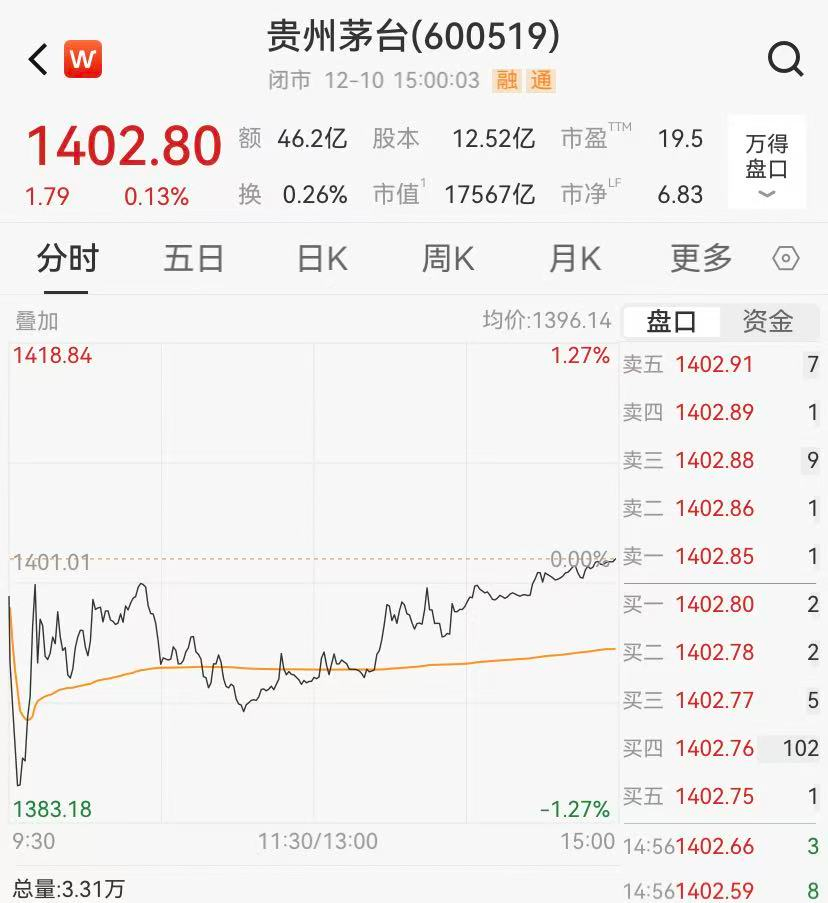The height and width of the screenshot is (903, 828).
Task: Show the 月K chart tab
Action: point(575,259)
